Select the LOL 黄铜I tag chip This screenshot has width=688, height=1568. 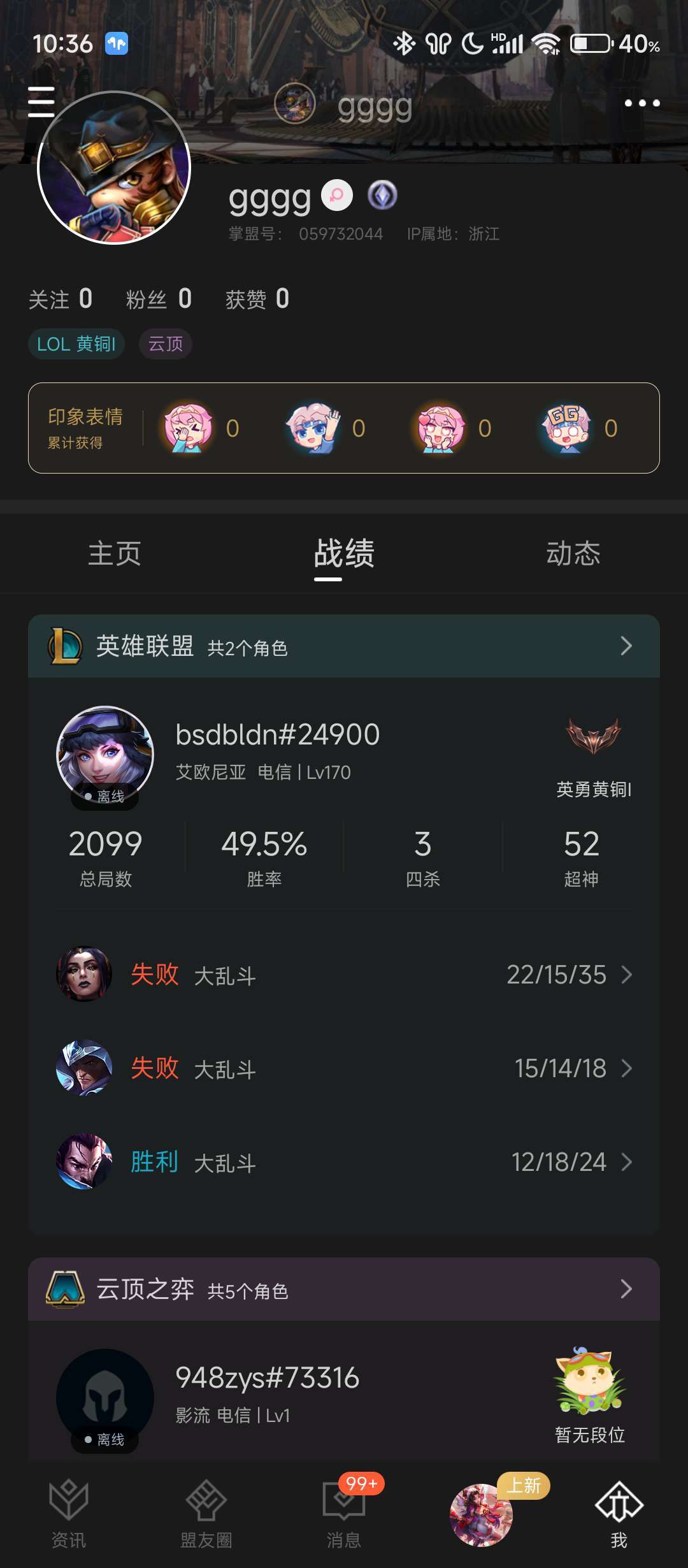point(76,344)
